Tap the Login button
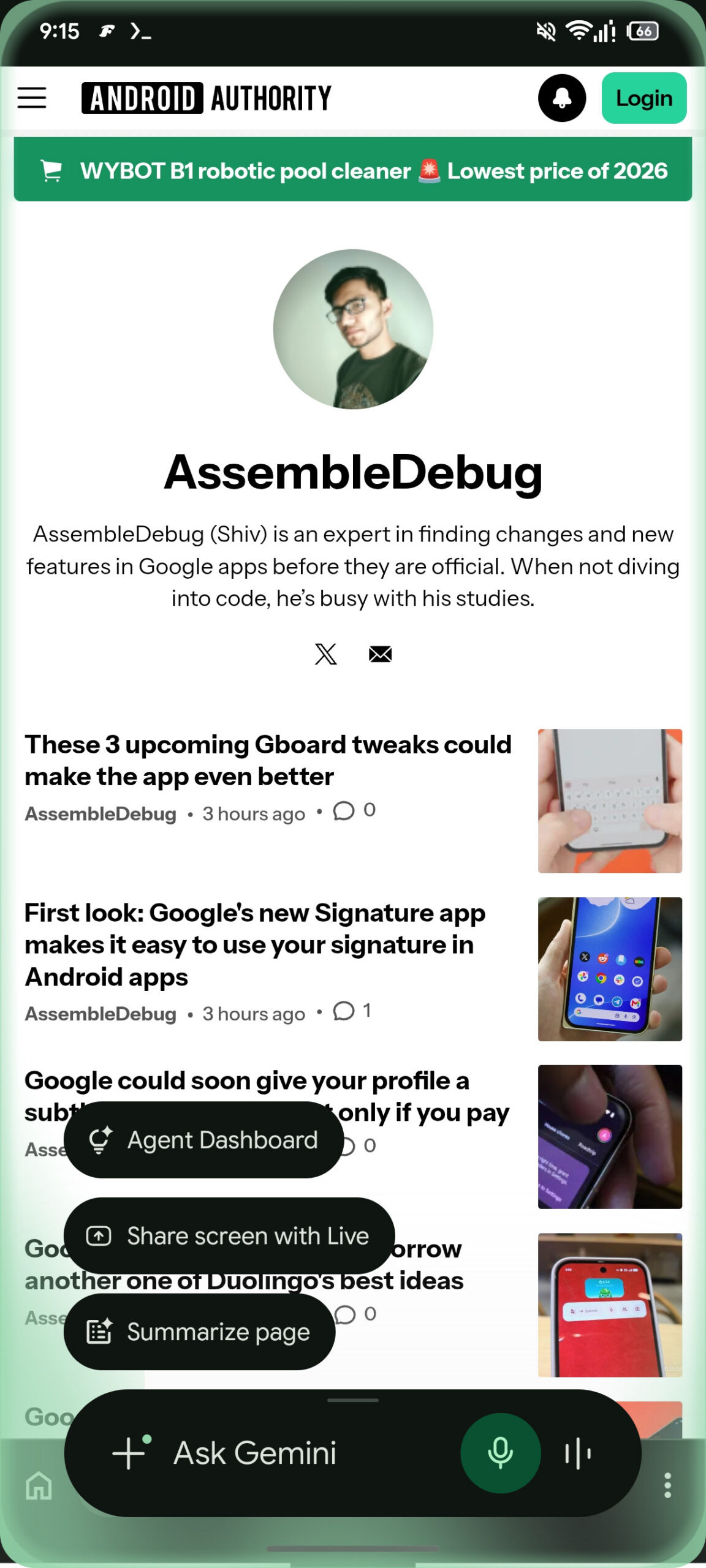This screenshot has height=1568, width=706. [x=644, y=98]
